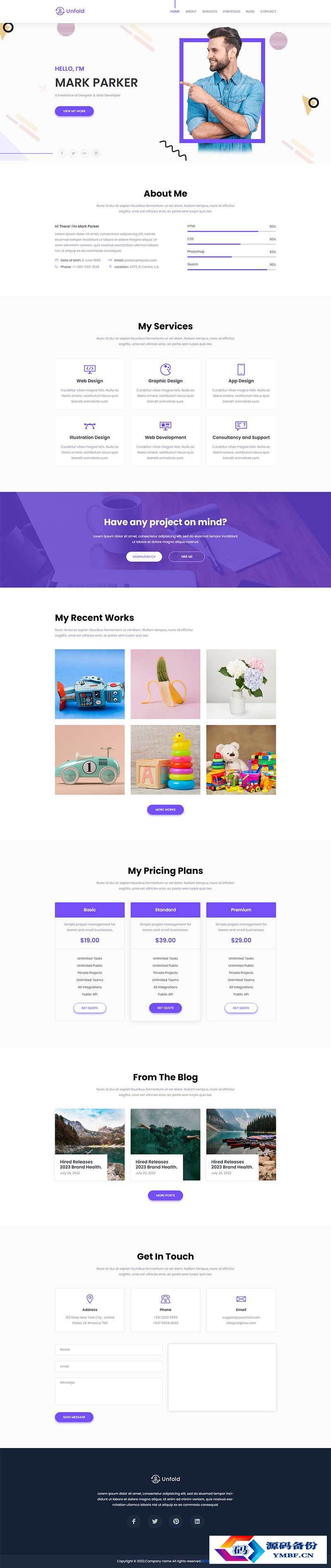Focus the Name input field
The image size is (331, 1568).
108,1349
